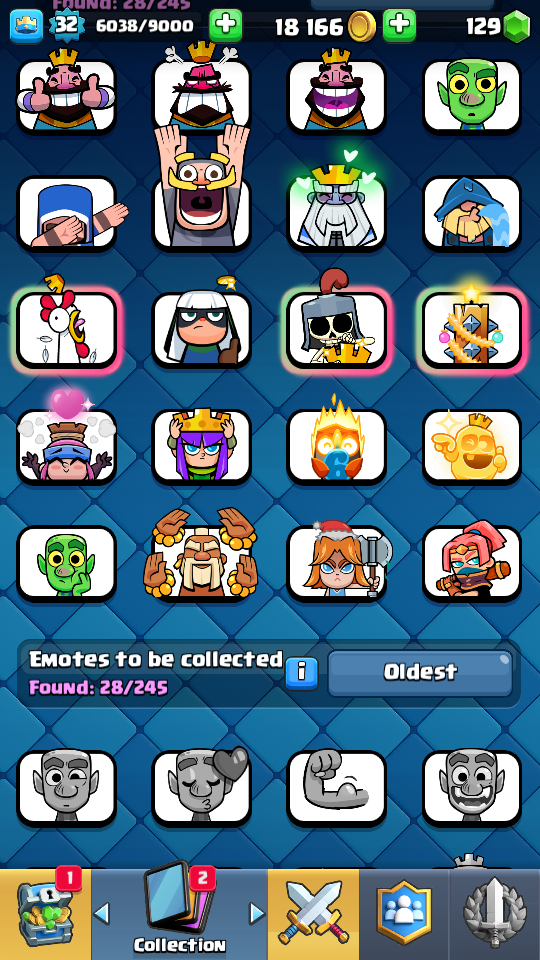The width and height of the screenshot is (540, 960).
Task: Open the blue crown icon at top left
Action: tap(26, 26)
